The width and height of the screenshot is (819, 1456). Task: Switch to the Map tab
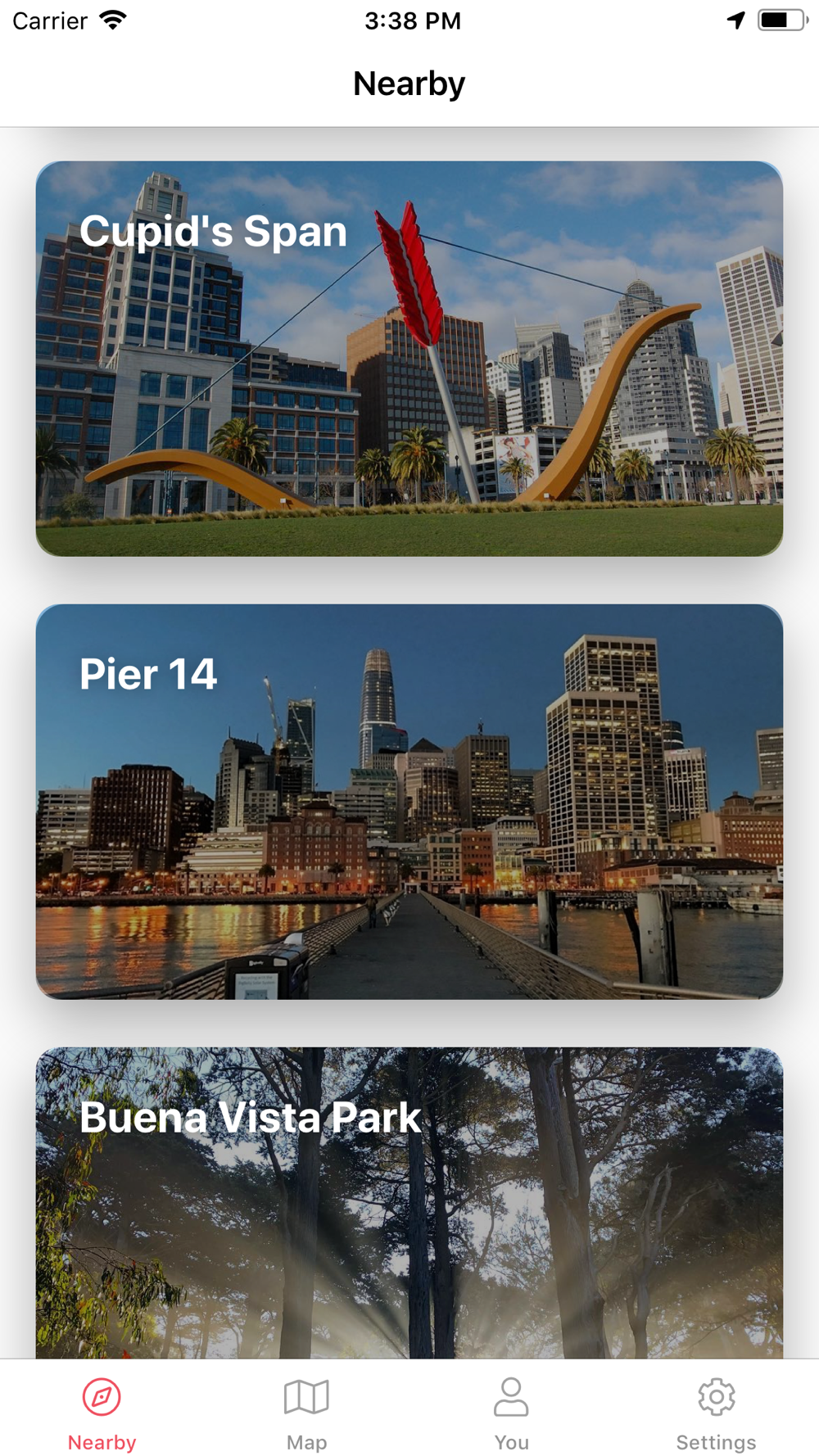click(307, 1412)
